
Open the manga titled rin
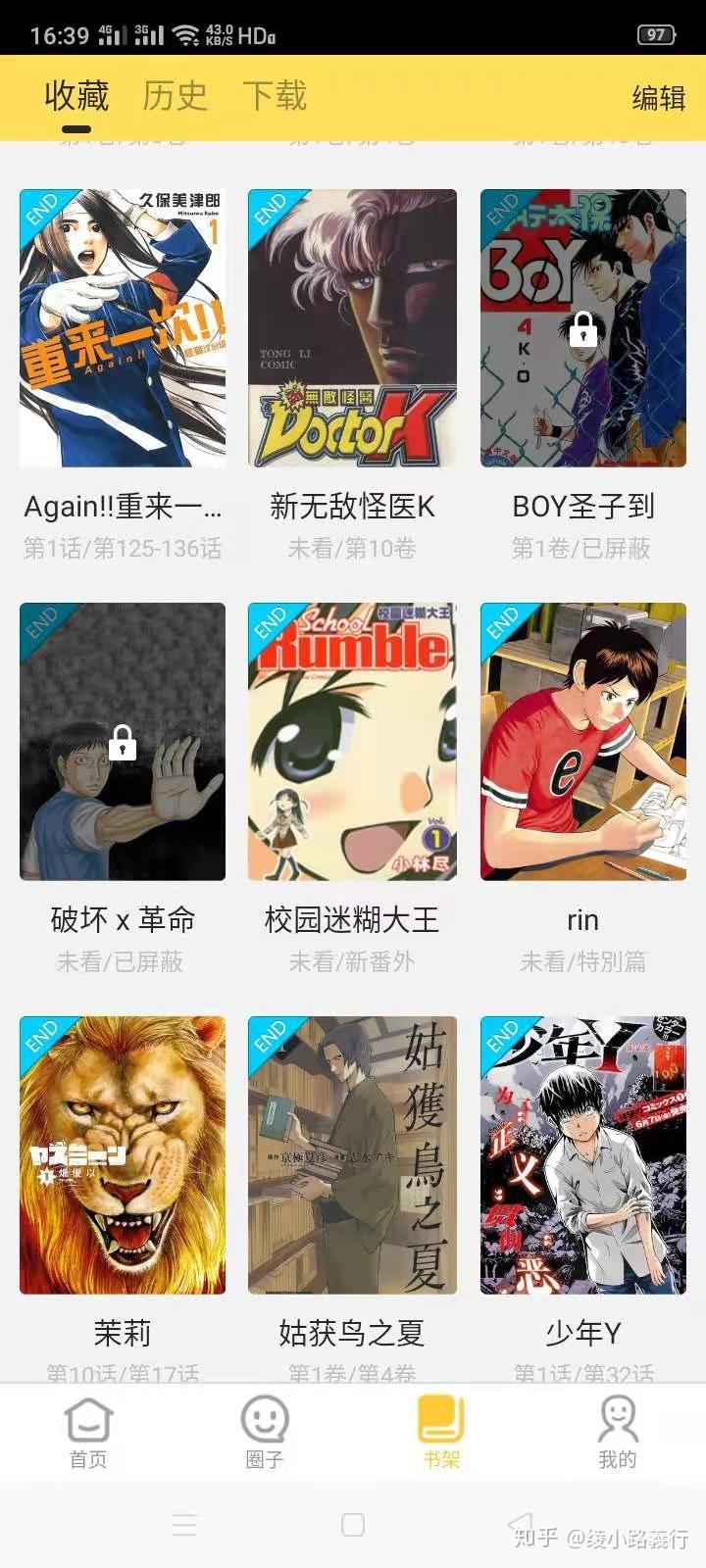coord(583,742)
